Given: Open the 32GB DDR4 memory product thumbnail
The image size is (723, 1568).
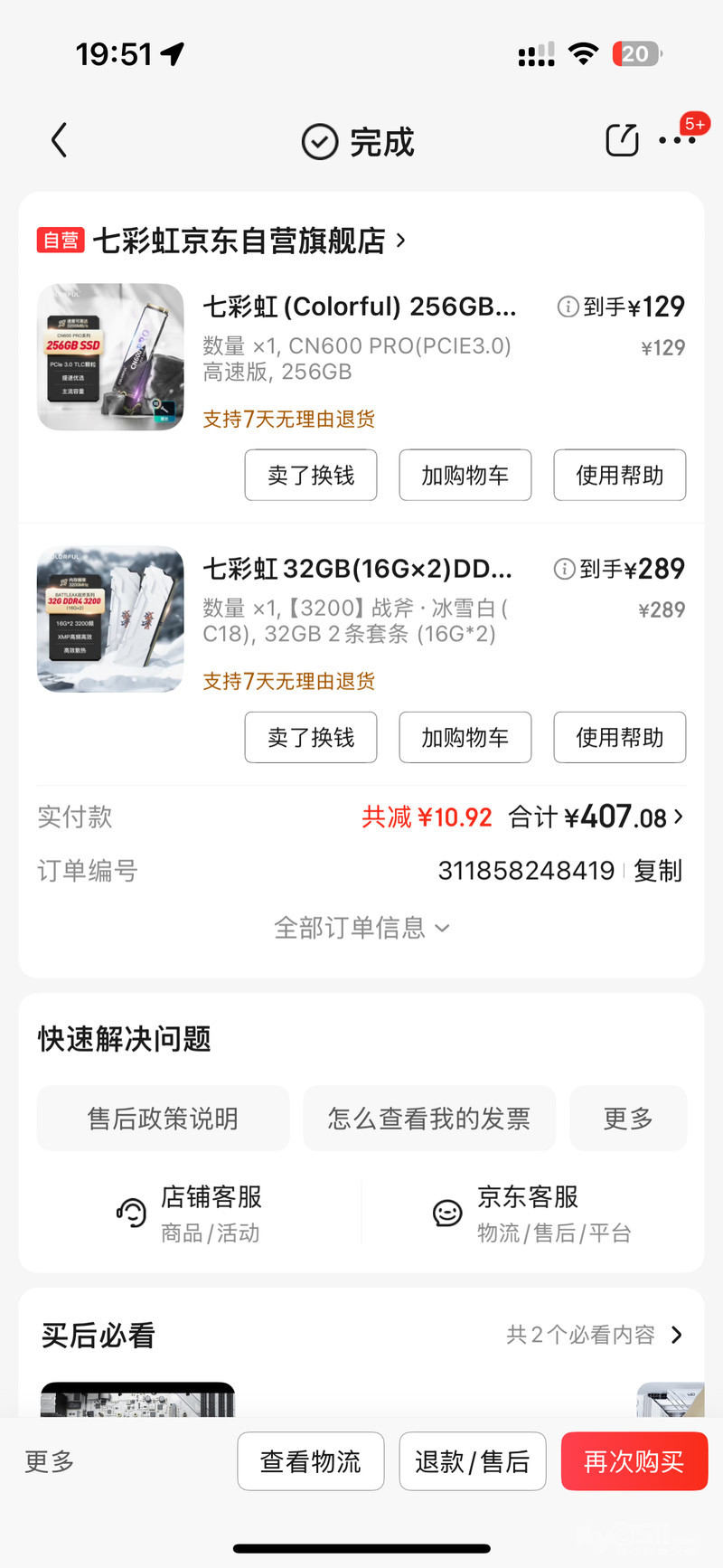Looking at the screenshot, I should click(110, 619).
